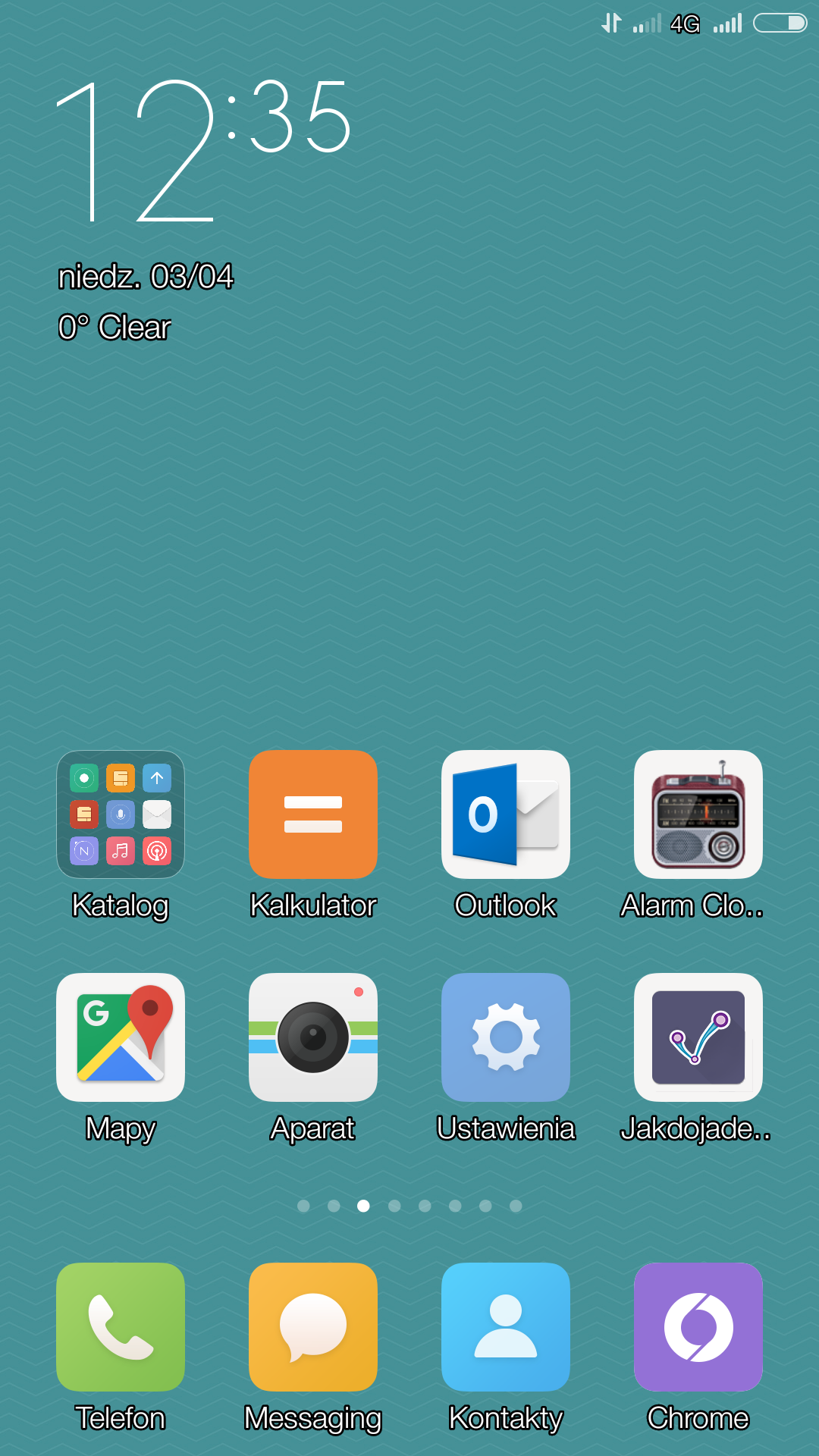Open the Katalog folder
The width and height of the screenshot is (819, 1456).
click(x=121, y=814)
